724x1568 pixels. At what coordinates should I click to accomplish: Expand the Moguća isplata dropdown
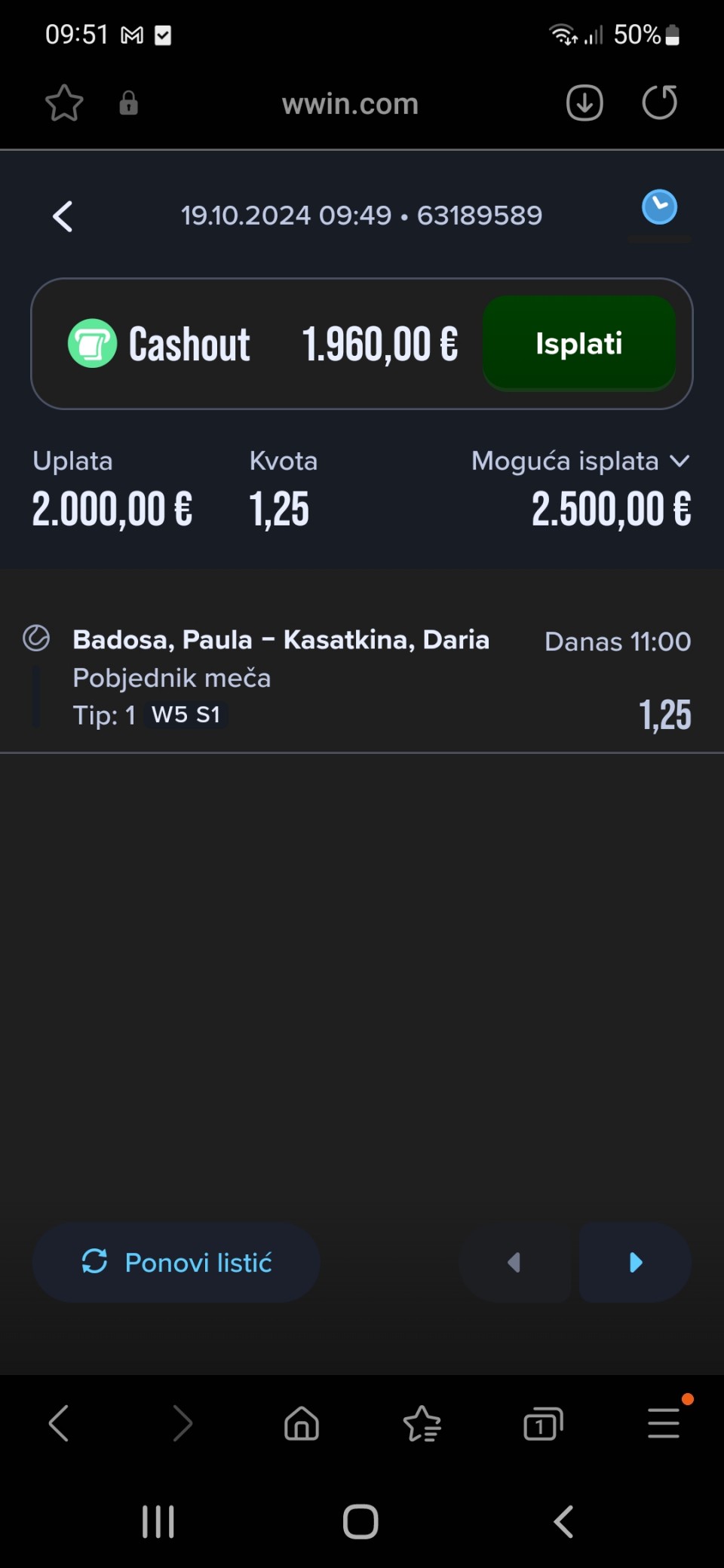(x=581, y=461)
